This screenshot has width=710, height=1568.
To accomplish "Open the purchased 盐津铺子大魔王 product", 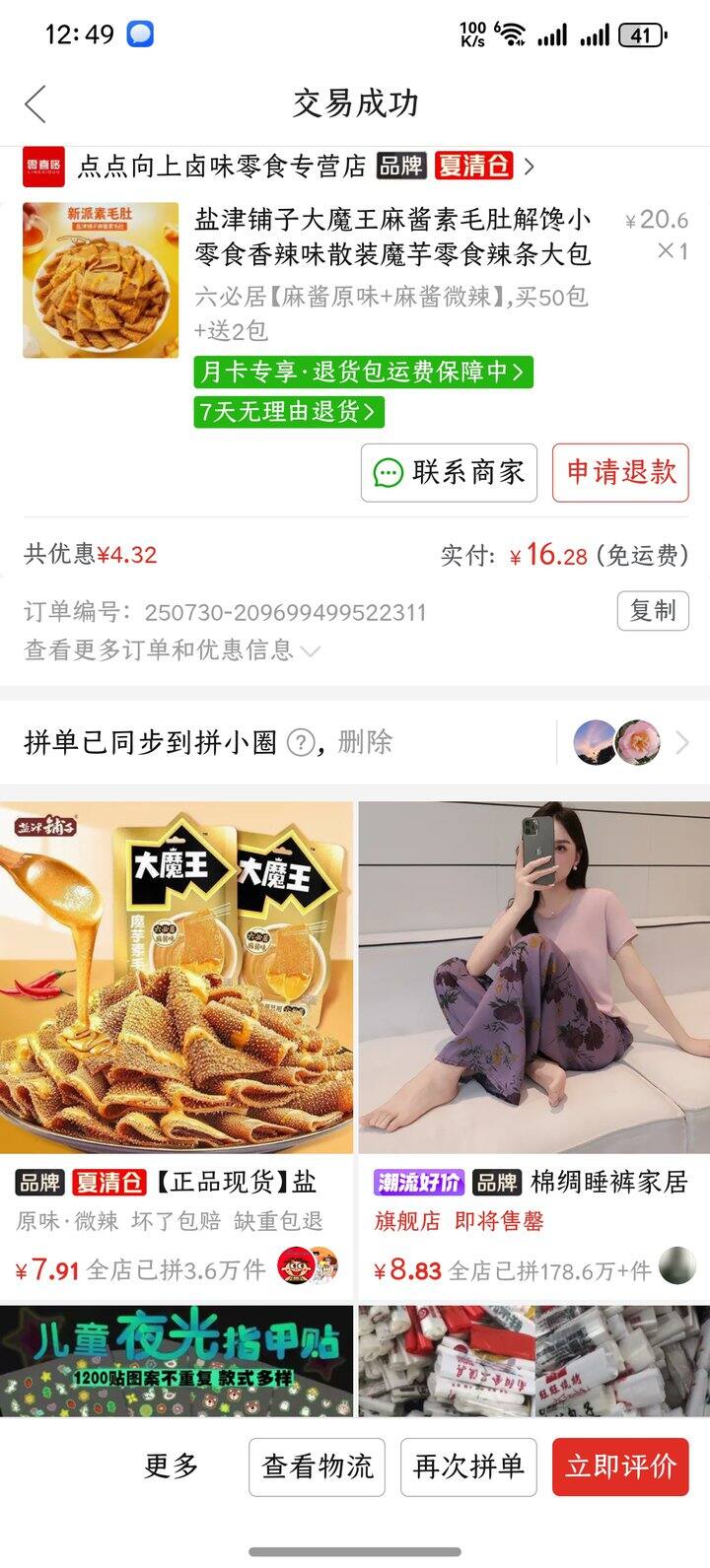I will coord(392,237).
